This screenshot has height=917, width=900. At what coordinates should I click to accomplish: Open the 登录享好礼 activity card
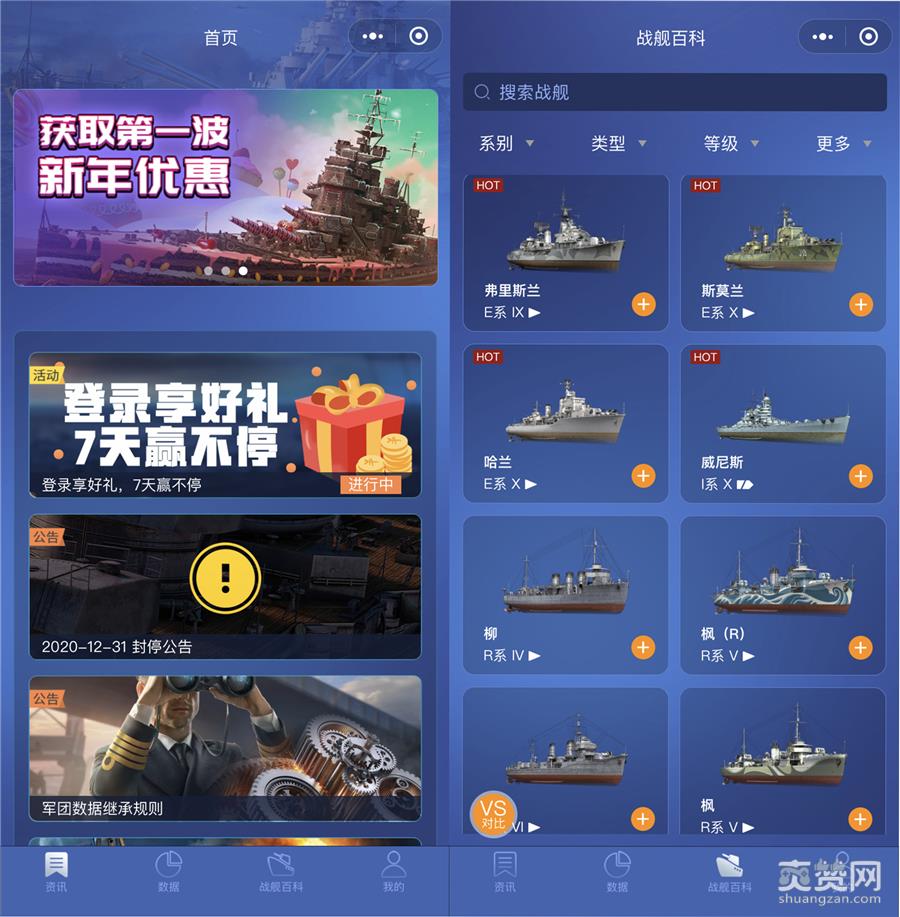(225, 424)
